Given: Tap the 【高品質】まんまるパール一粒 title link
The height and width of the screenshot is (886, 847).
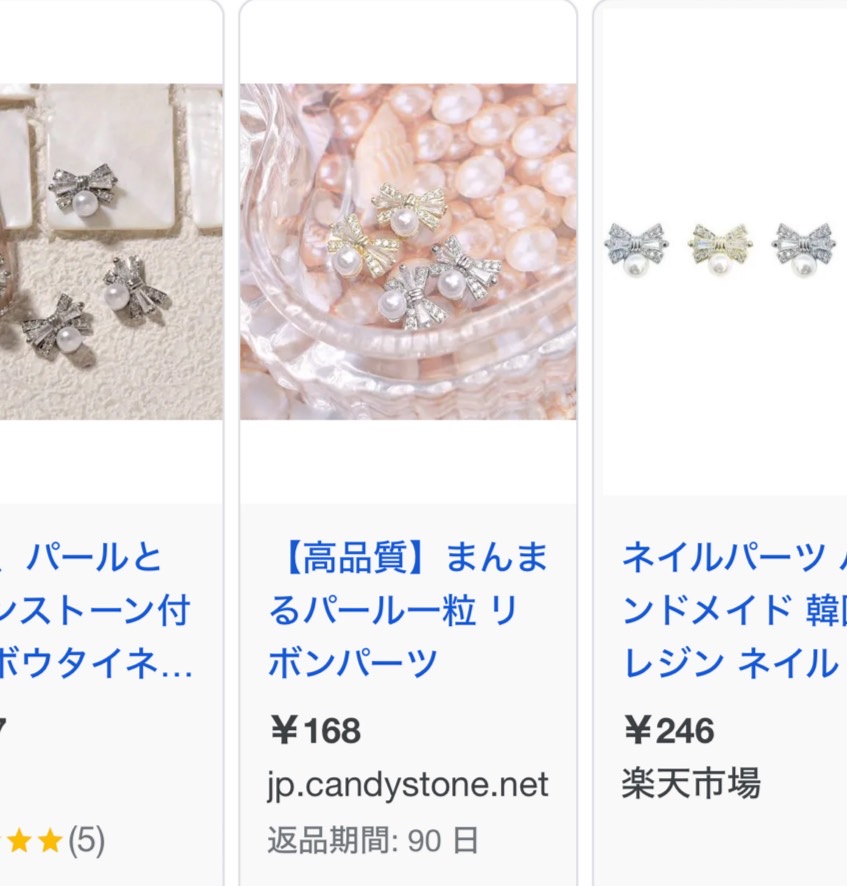Looking at the screenshot, I should pos(408,610).
